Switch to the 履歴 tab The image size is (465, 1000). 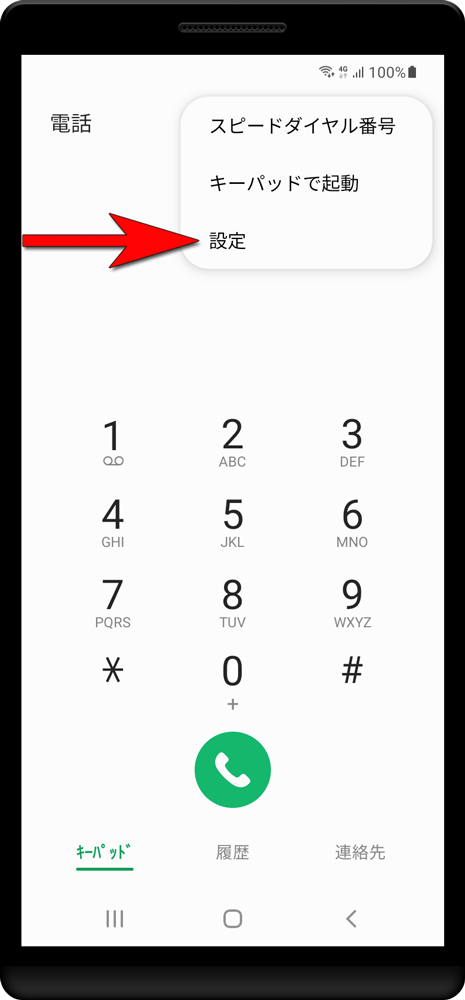click(232, 852)
